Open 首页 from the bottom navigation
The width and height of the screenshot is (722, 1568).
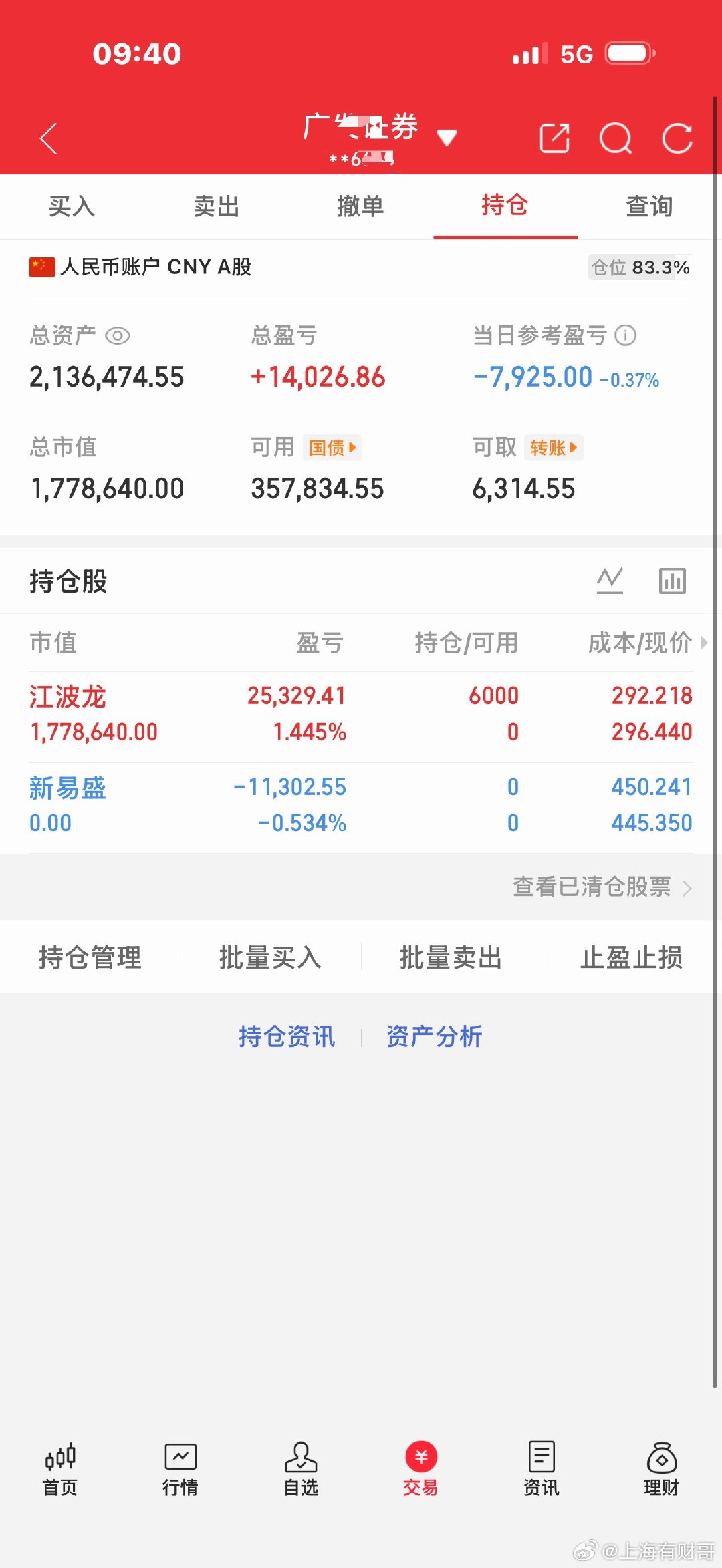[60, 1473]
